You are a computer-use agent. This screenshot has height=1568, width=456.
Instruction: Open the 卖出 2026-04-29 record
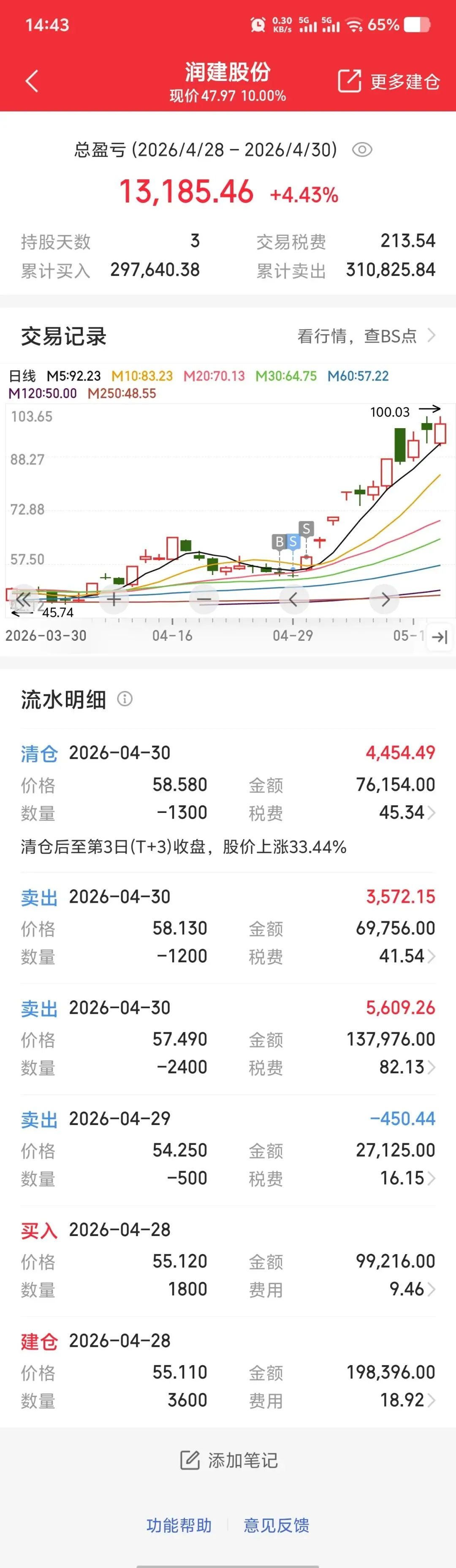[228, 1149]
